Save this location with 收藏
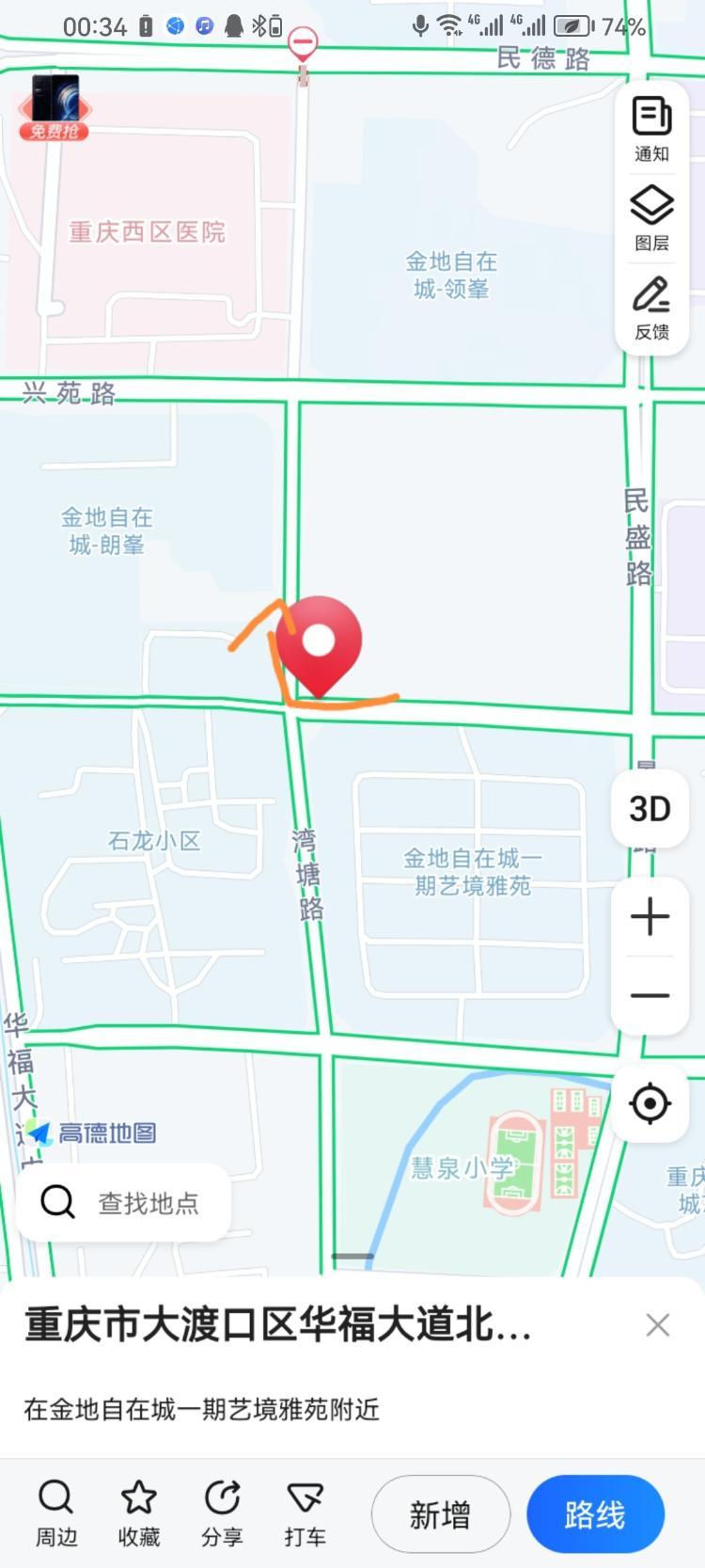 pos(139,1513)
